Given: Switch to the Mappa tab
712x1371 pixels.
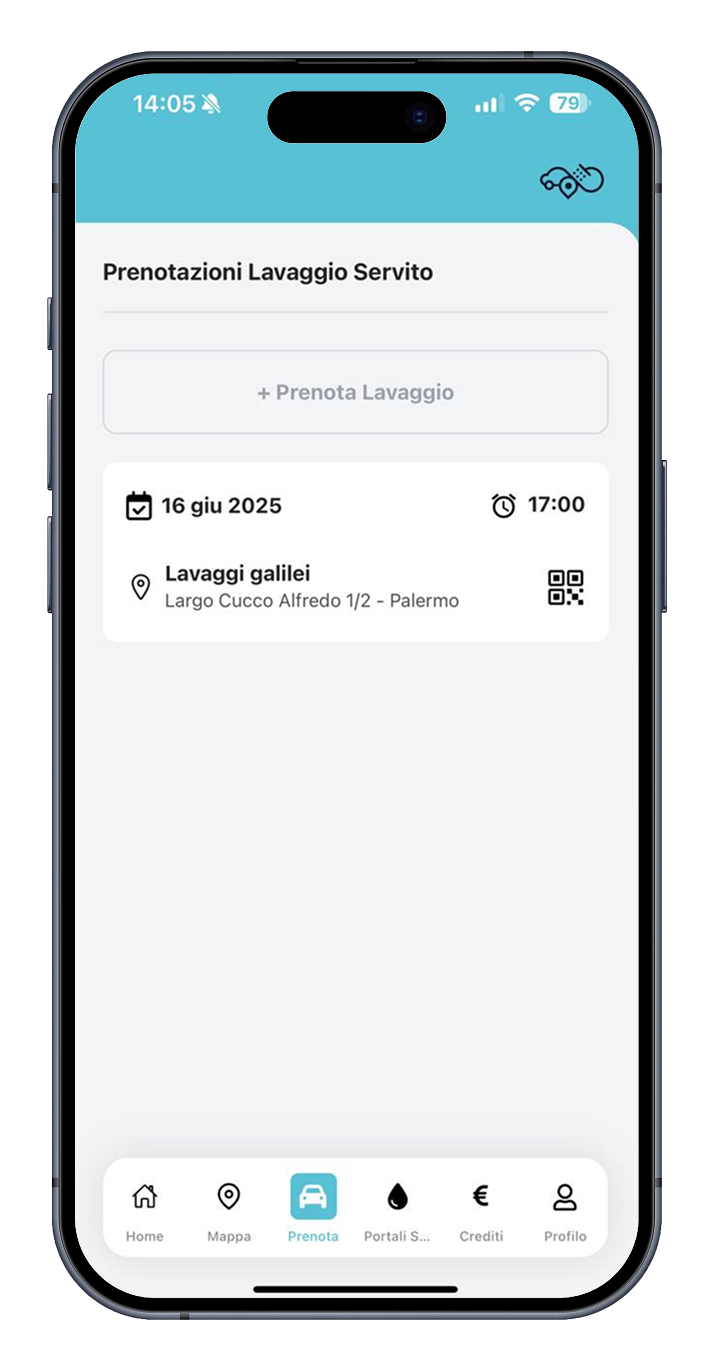Looking at the screenshot, I should [x=229, y=1208].
